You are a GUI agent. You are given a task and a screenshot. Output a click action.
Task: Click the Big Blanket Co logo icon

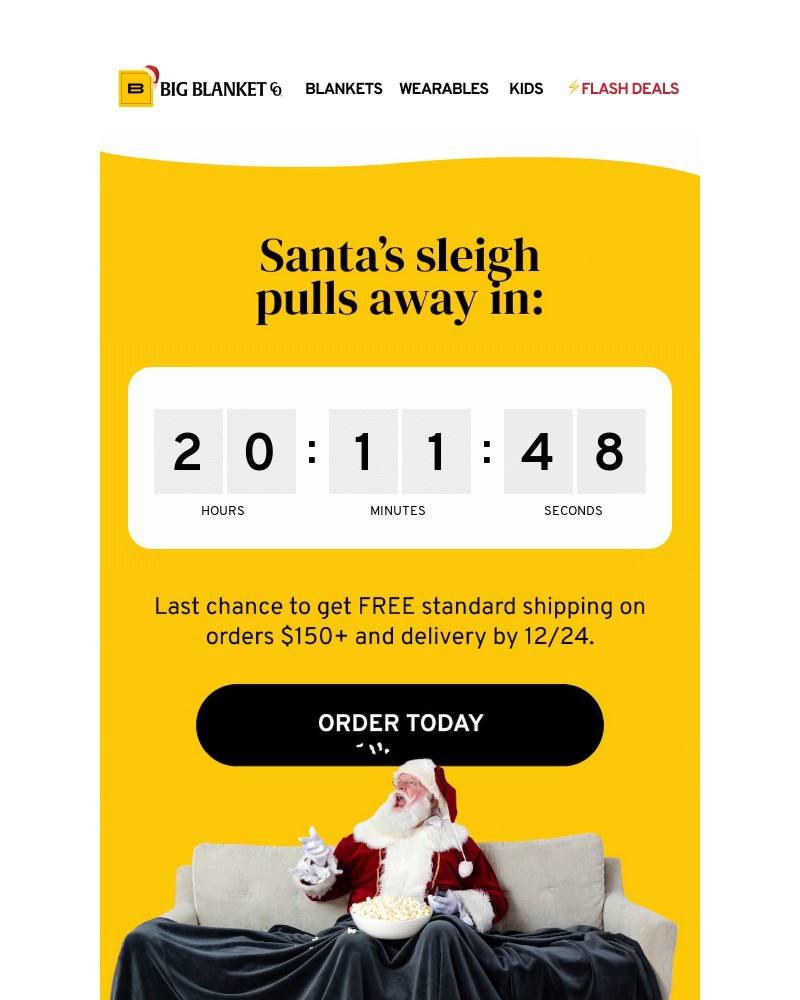coord(138,88)
